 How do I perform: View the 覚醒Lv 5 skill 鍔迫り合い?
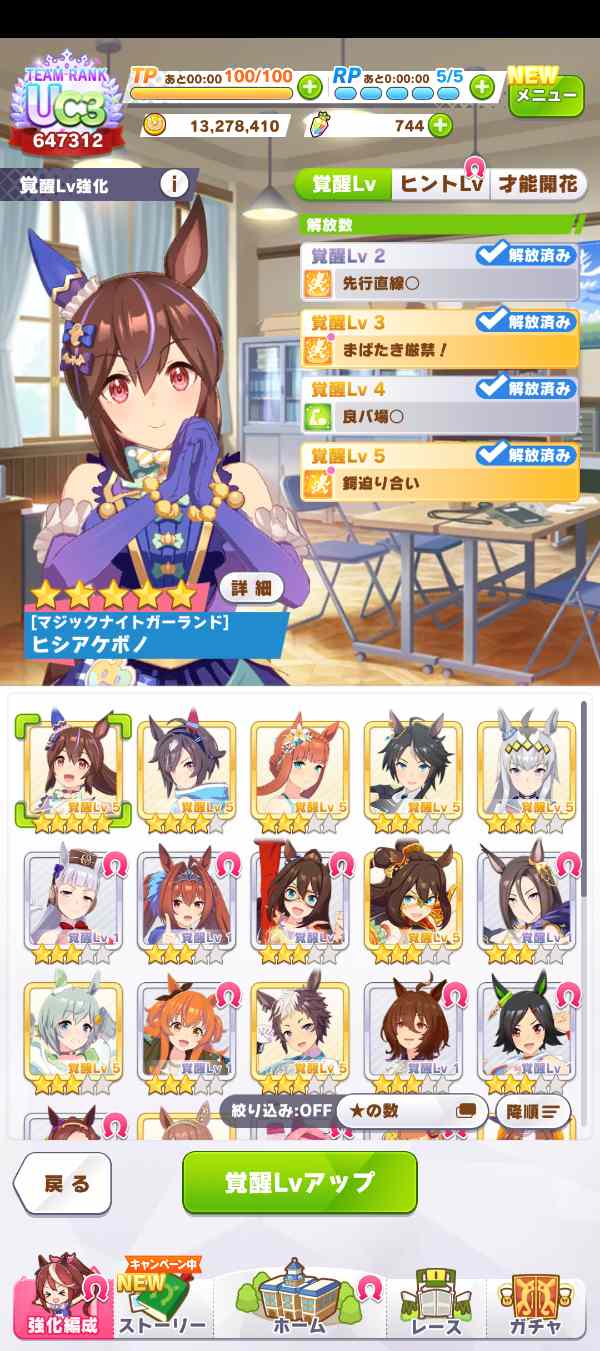coord(440,472)
